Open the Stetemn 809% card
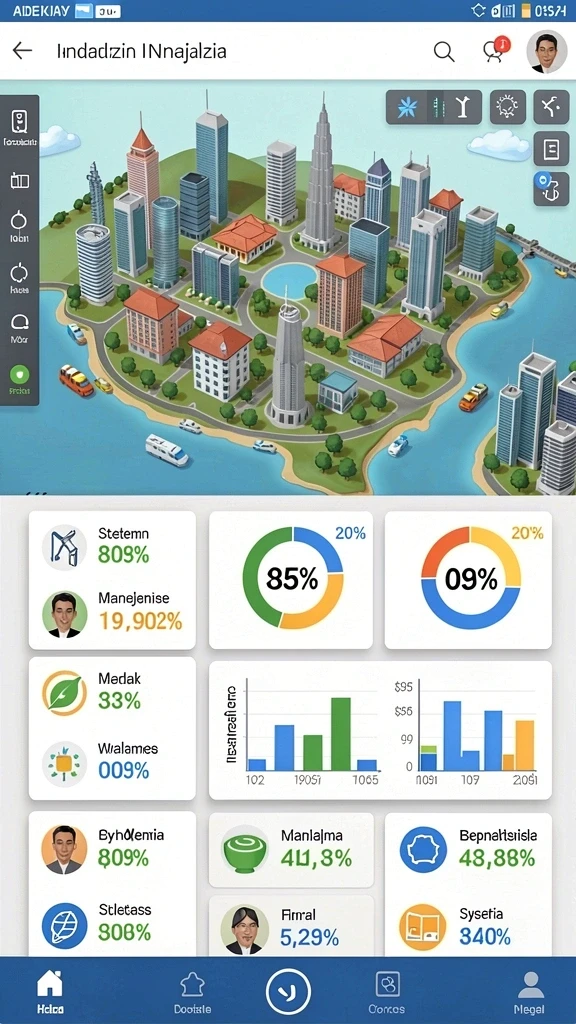 112,547
